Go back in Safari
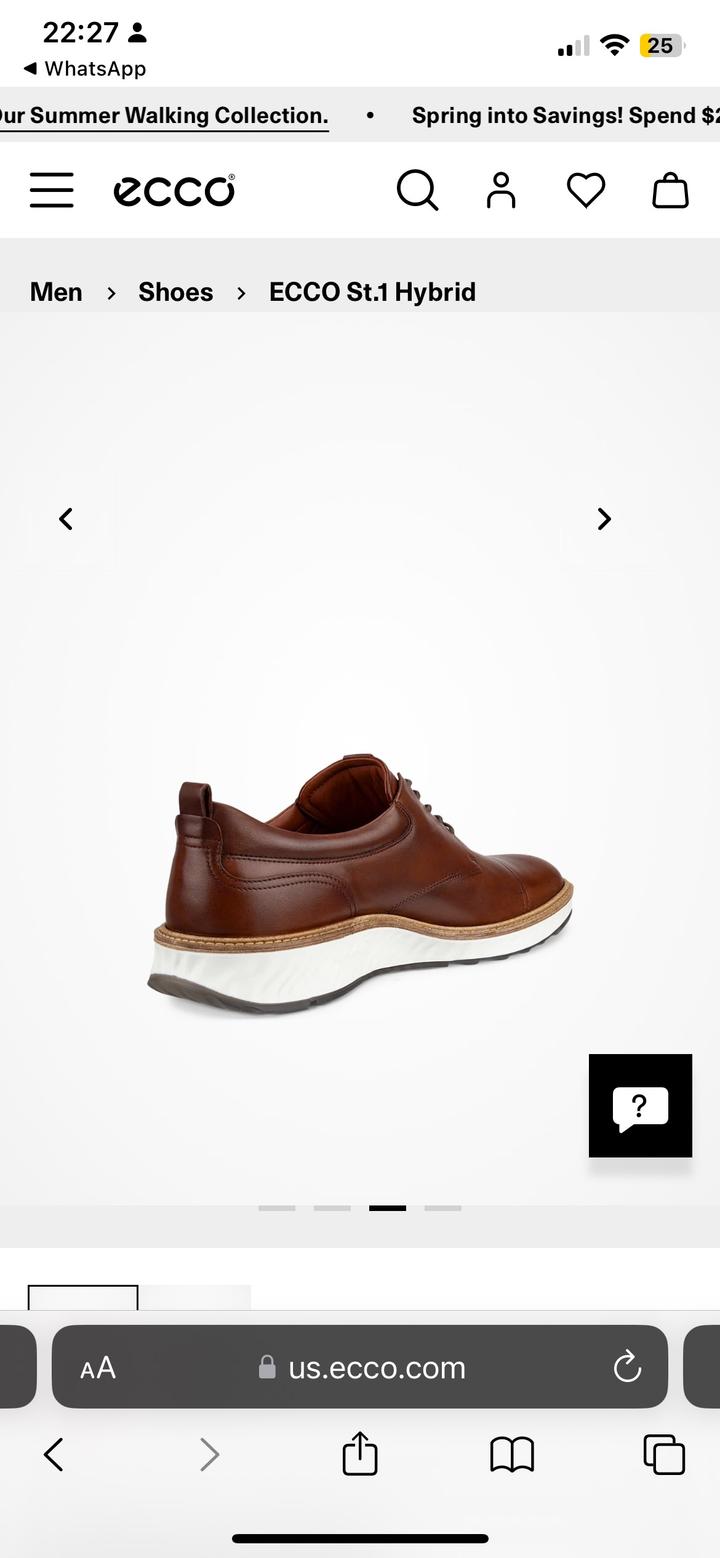Image resolution: width=720 pixels, height=1558 pixels. tap(54, 1454)
